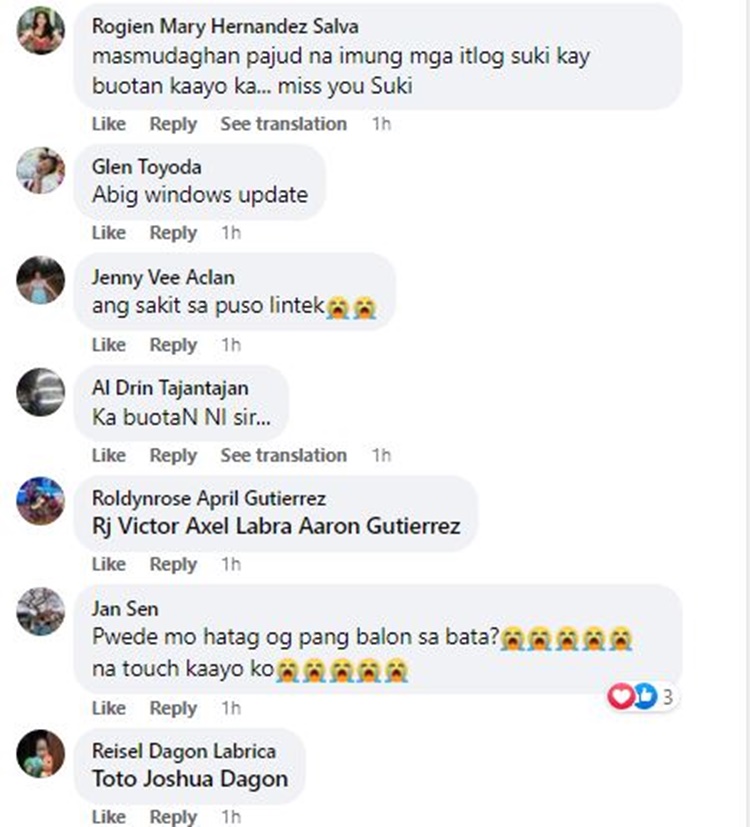750x827 pixels.
Task: Reply to Jenny Vee Aclan's comment
Action: 173,345
